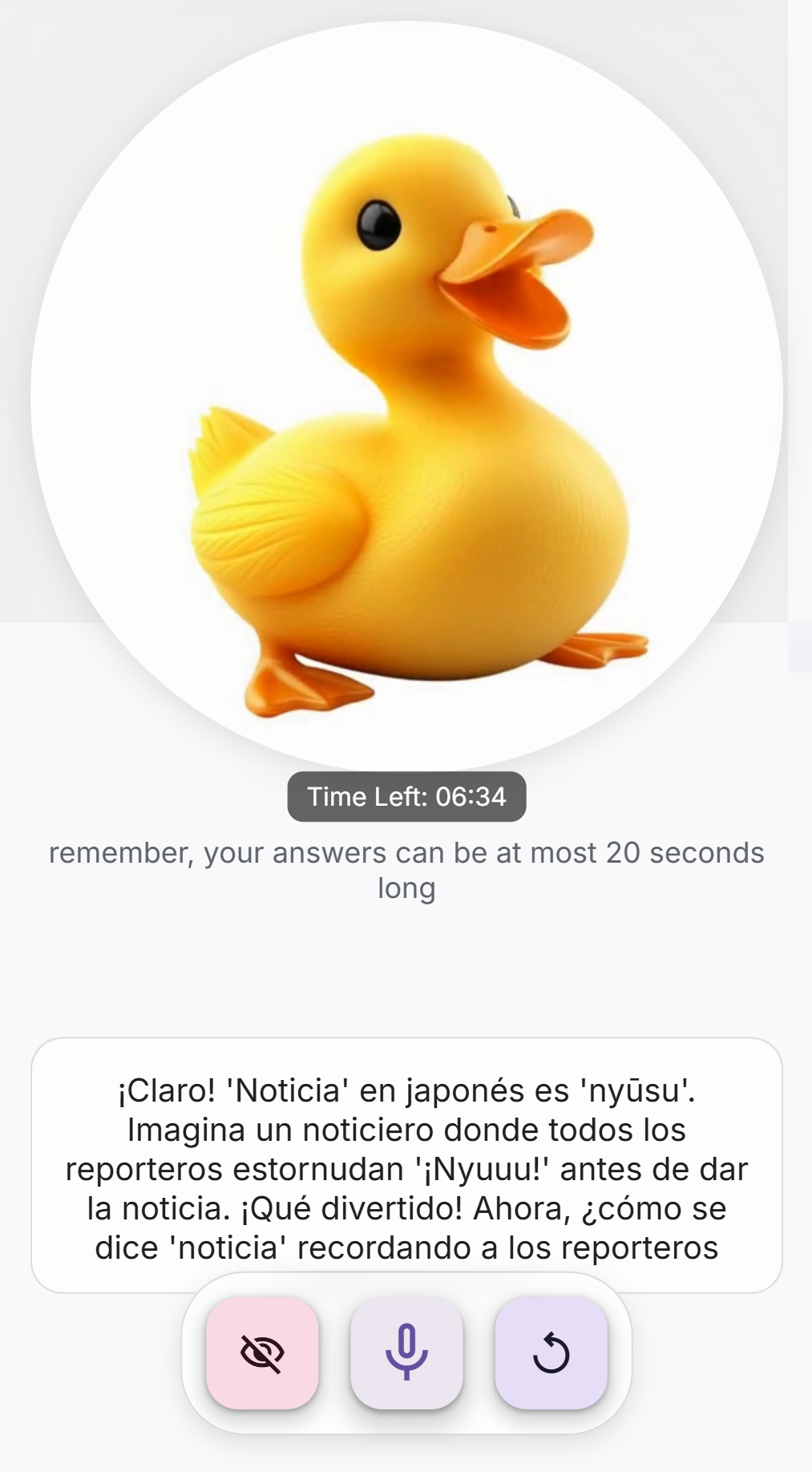Select the duck avatar image

click(x=406, y=393)
